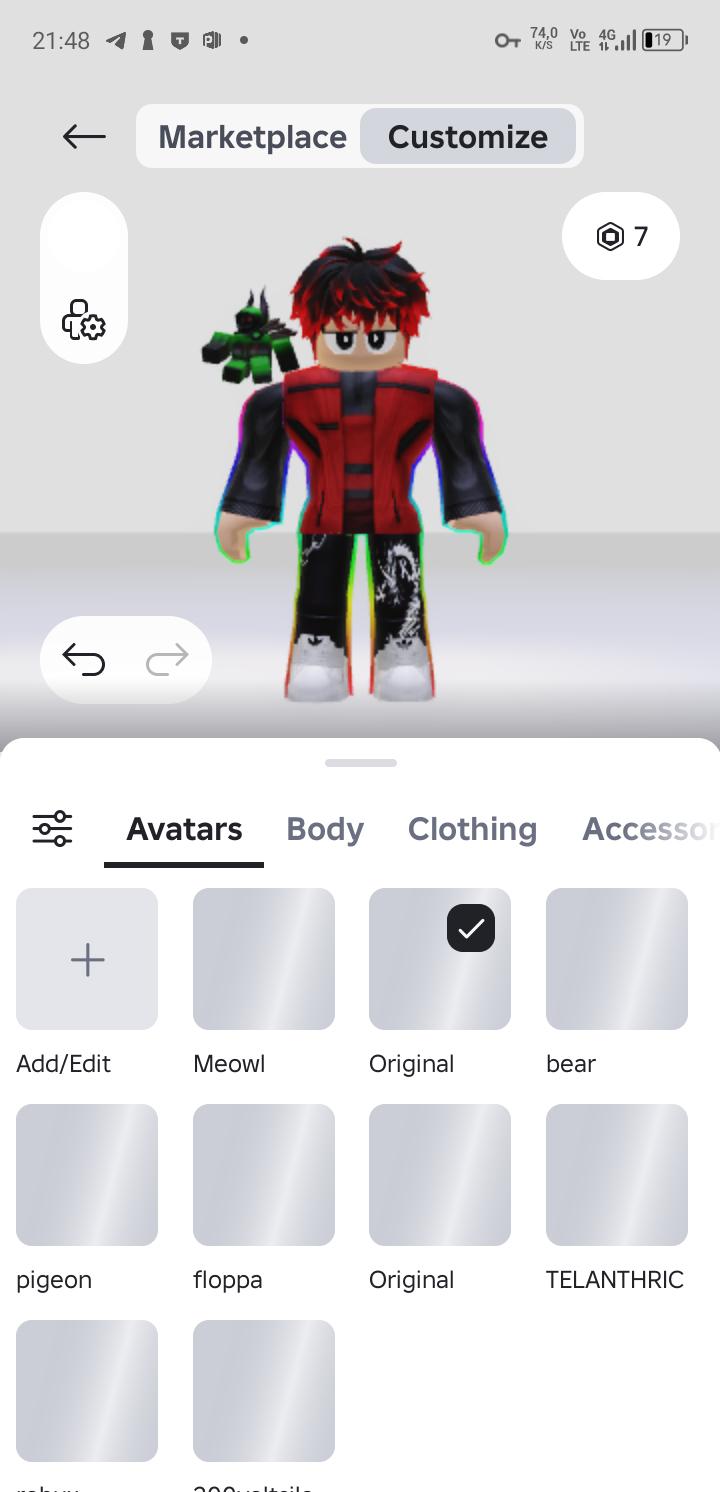
Task: Select the Meowl avatar
Action: tap(264, 959)
